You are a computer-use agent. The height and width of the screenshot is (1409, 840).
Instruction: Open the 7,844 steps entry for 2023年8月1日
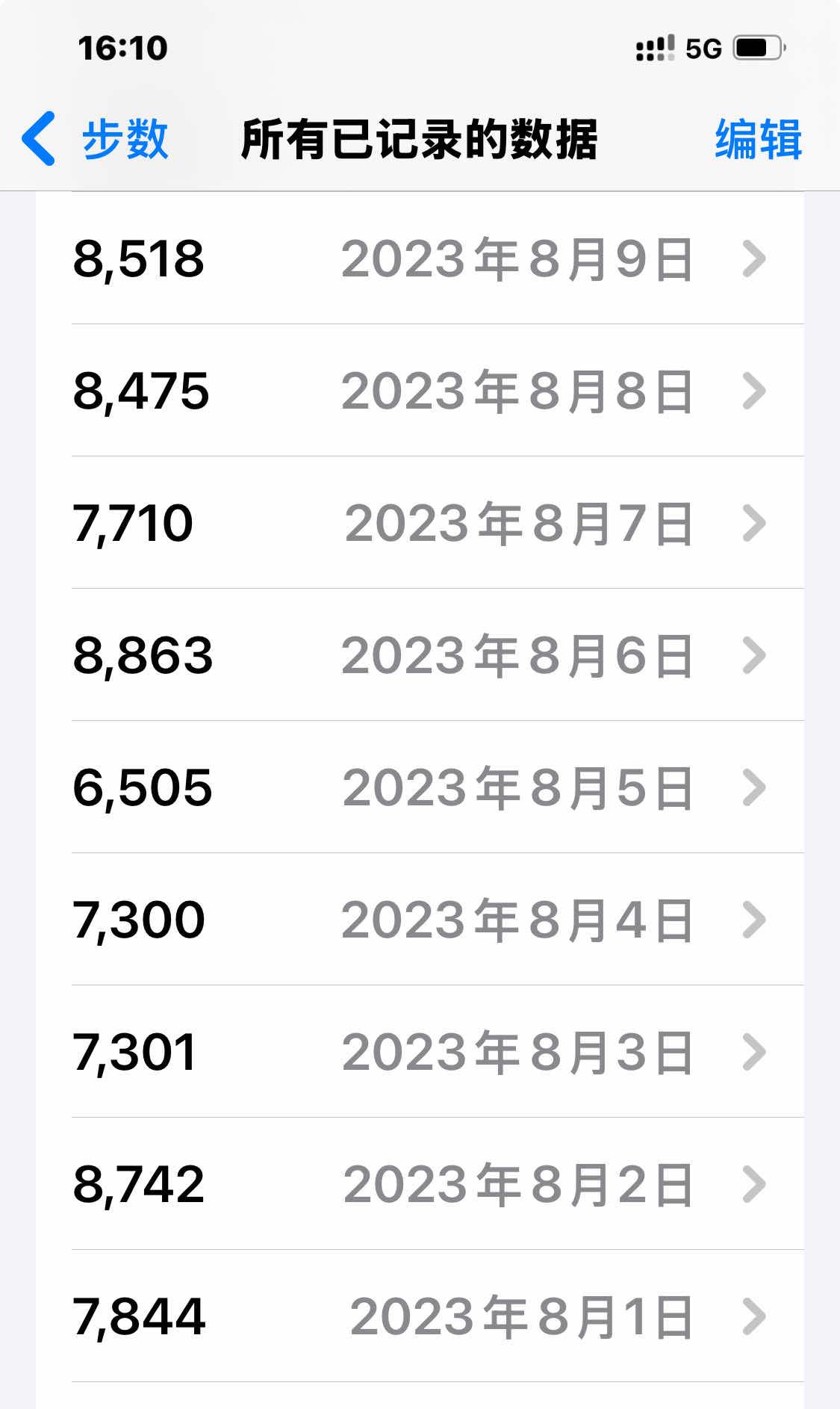pos(420,1316)
